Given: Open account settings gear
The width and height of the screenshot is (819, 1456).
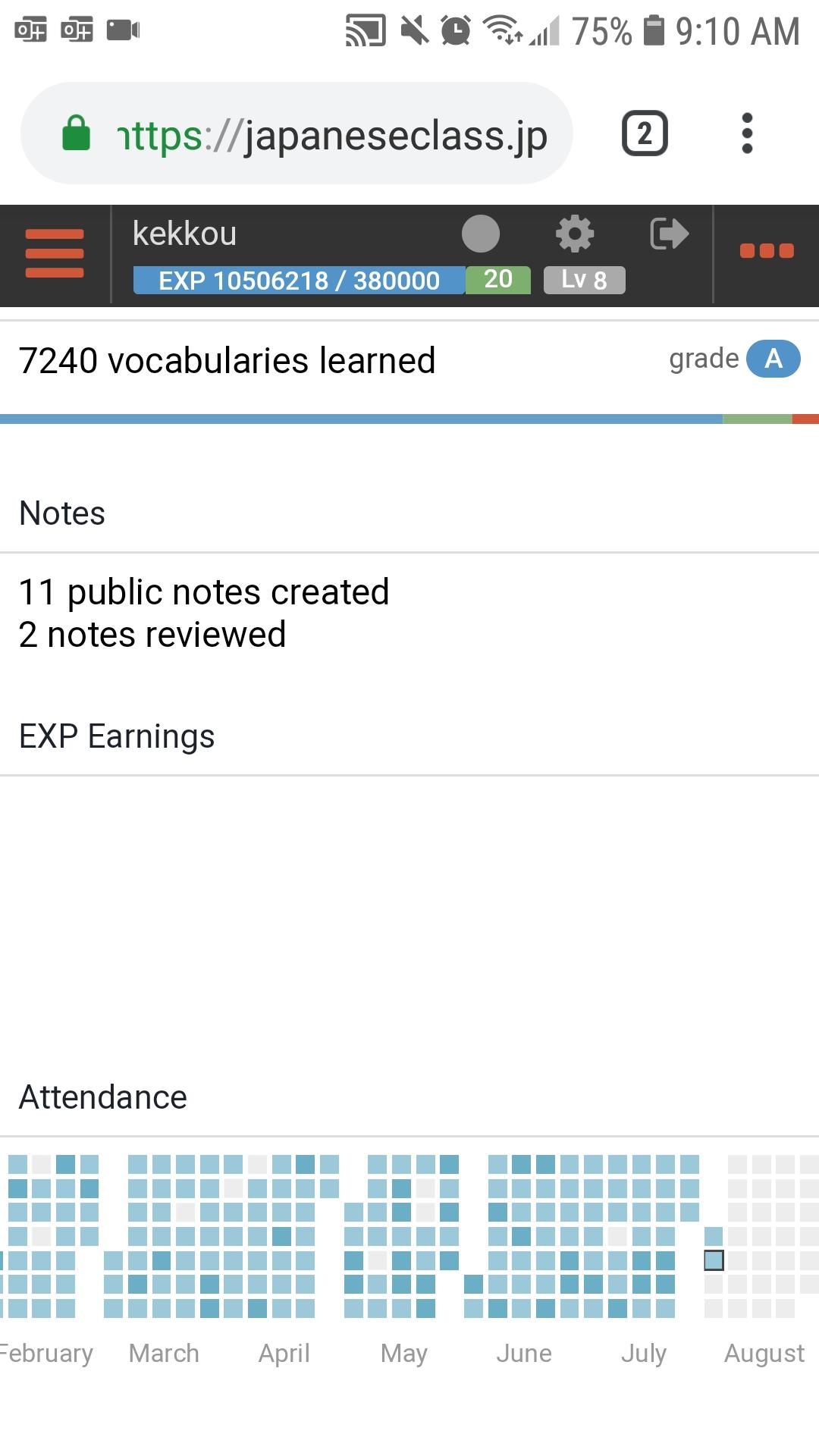Looking at the screenshot, I should [x=575, y=234].
